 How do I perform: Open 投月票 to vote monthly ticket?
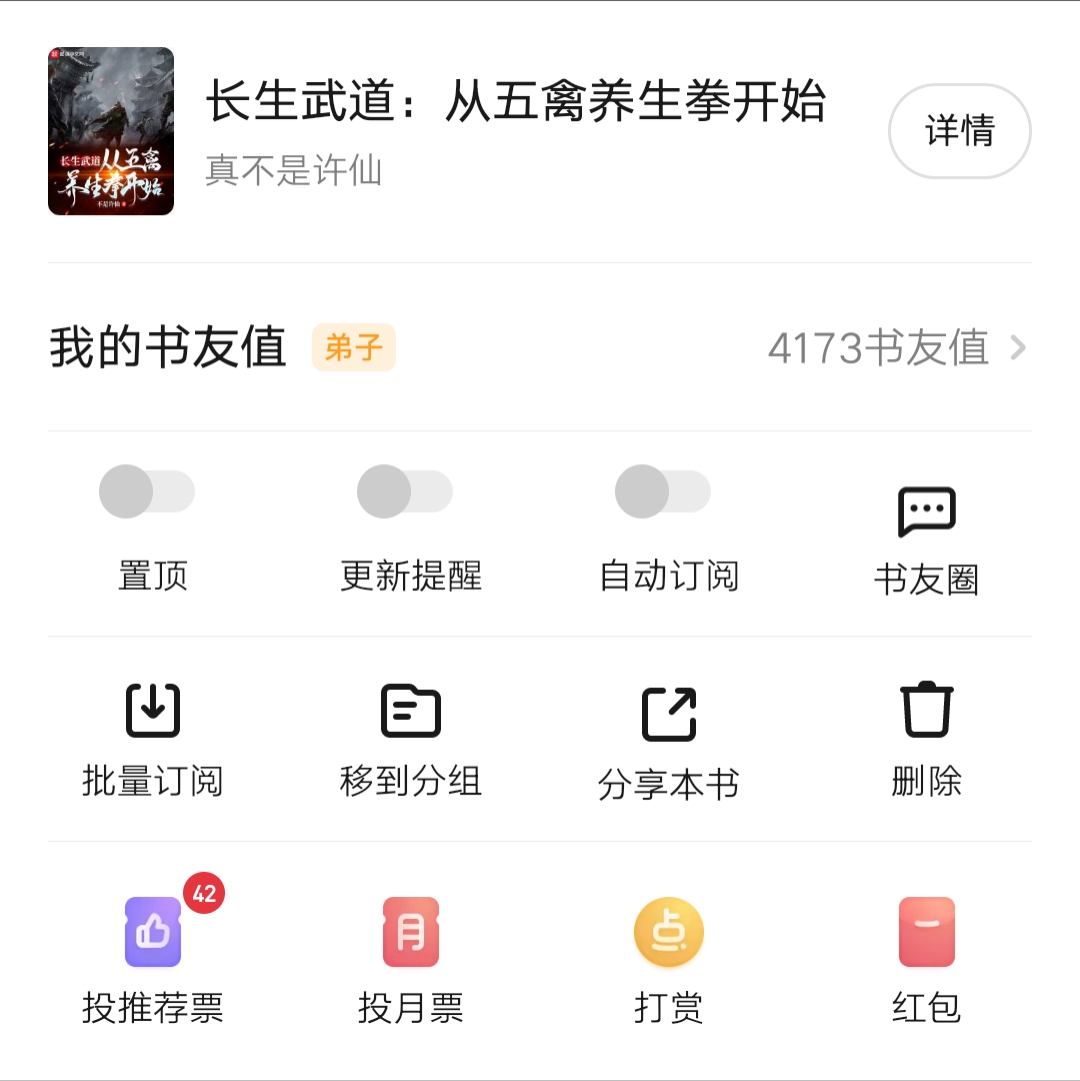[x=410, y=931]
